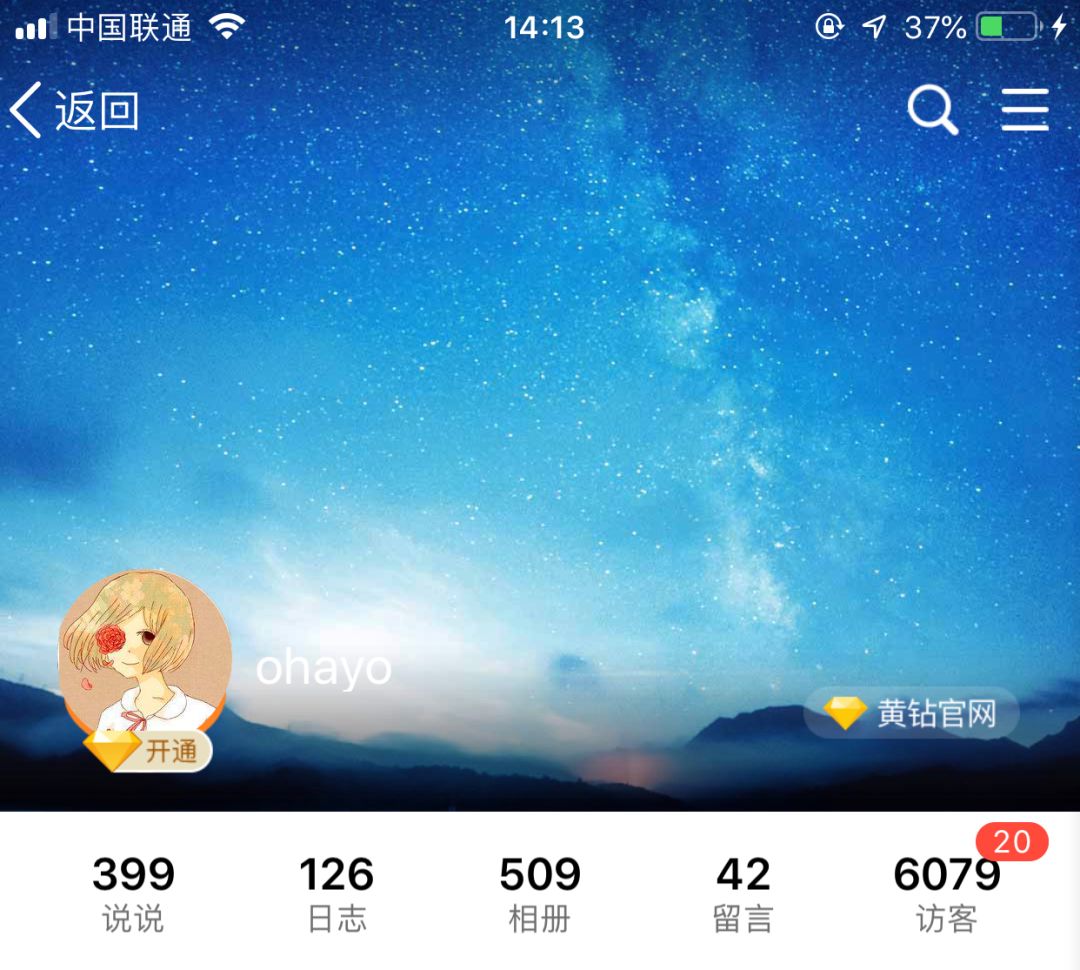The width and height of the screenshot is (1080, 970).
Task: Open the 说说 section with 399 posts
Action: coord(133,893)
